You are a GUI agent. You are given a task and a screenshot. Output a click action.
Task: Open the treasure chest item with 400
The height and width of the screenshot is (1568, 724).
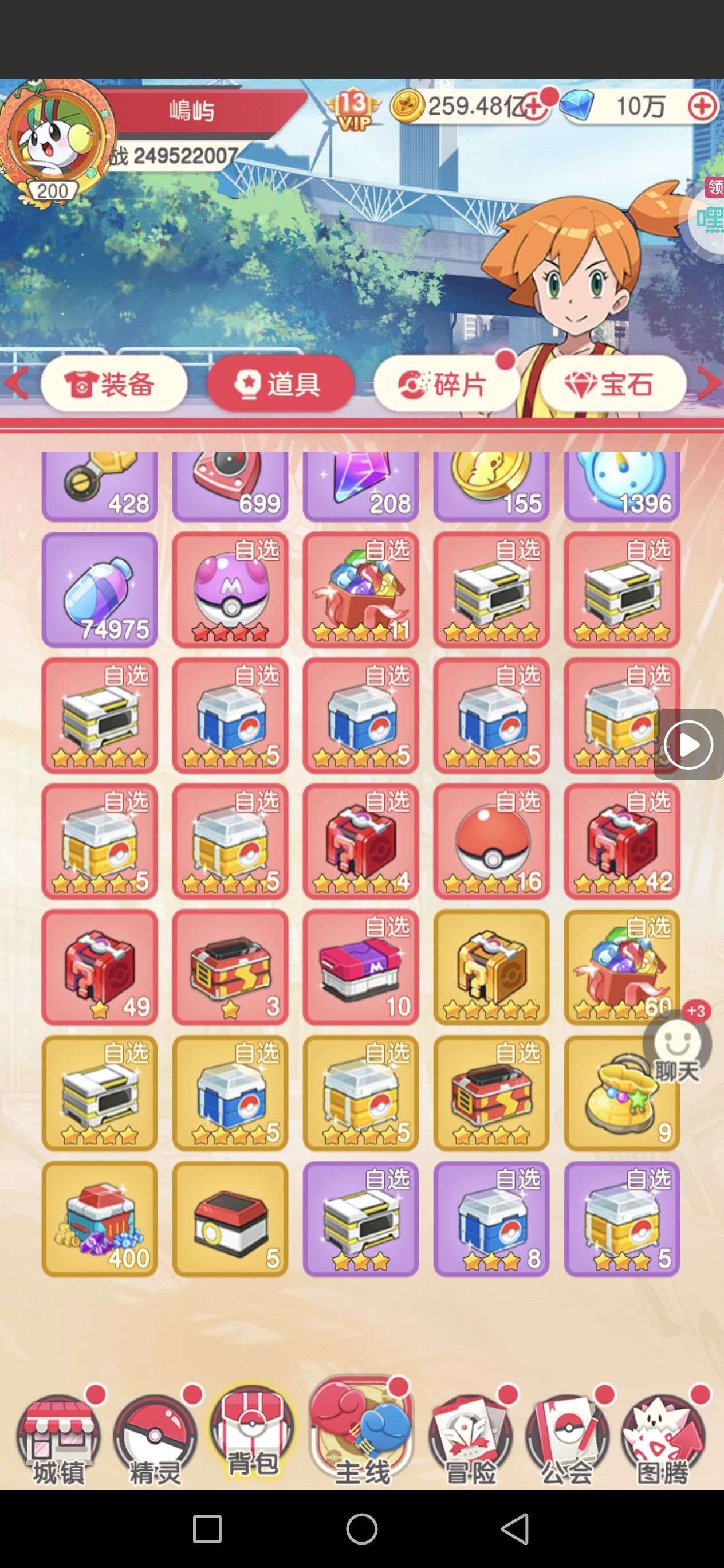coord(100,1217)
